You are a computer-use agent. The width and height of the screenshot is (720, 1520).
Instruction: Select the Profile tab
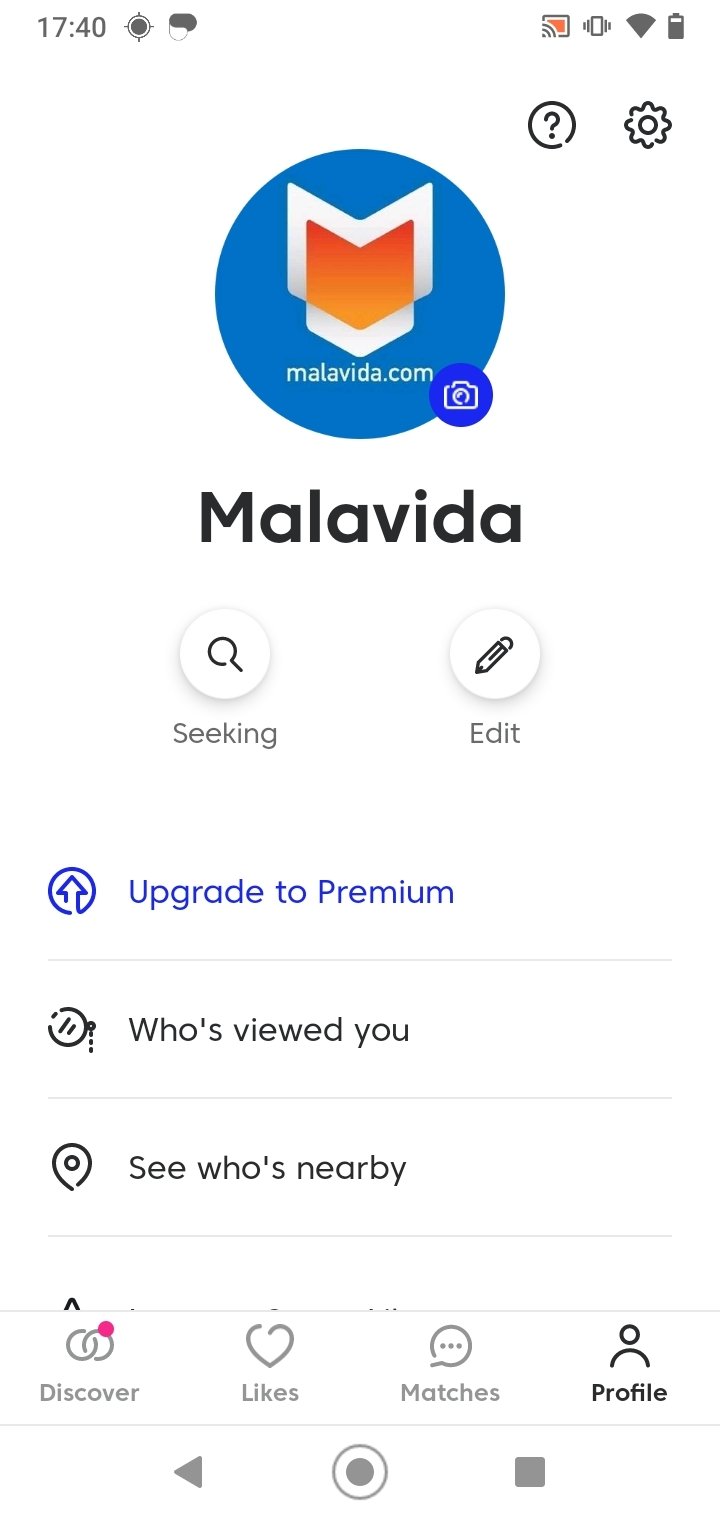(629, 1364)
